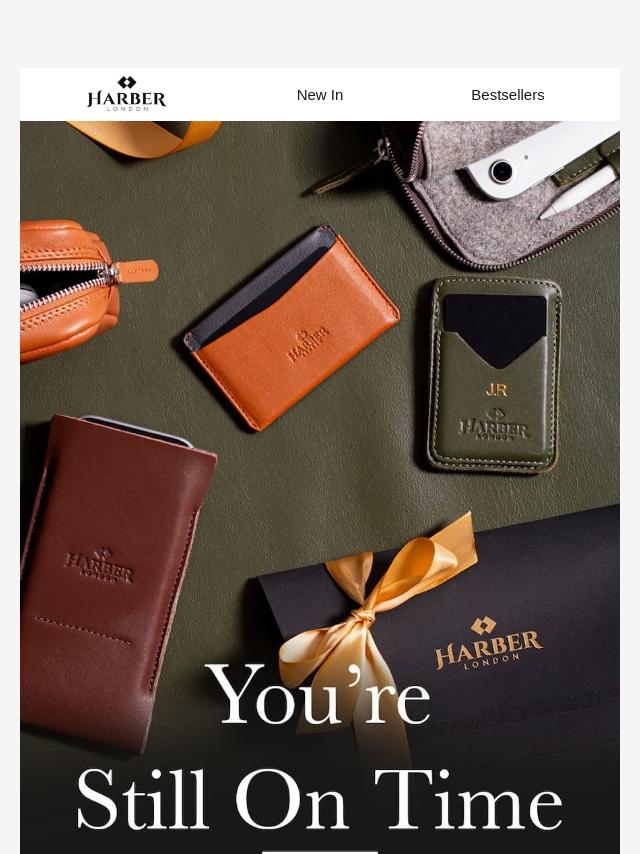Open the Bestsellers link
The height and width of the screenshot is (854, 640).
[x=508, y=95]
